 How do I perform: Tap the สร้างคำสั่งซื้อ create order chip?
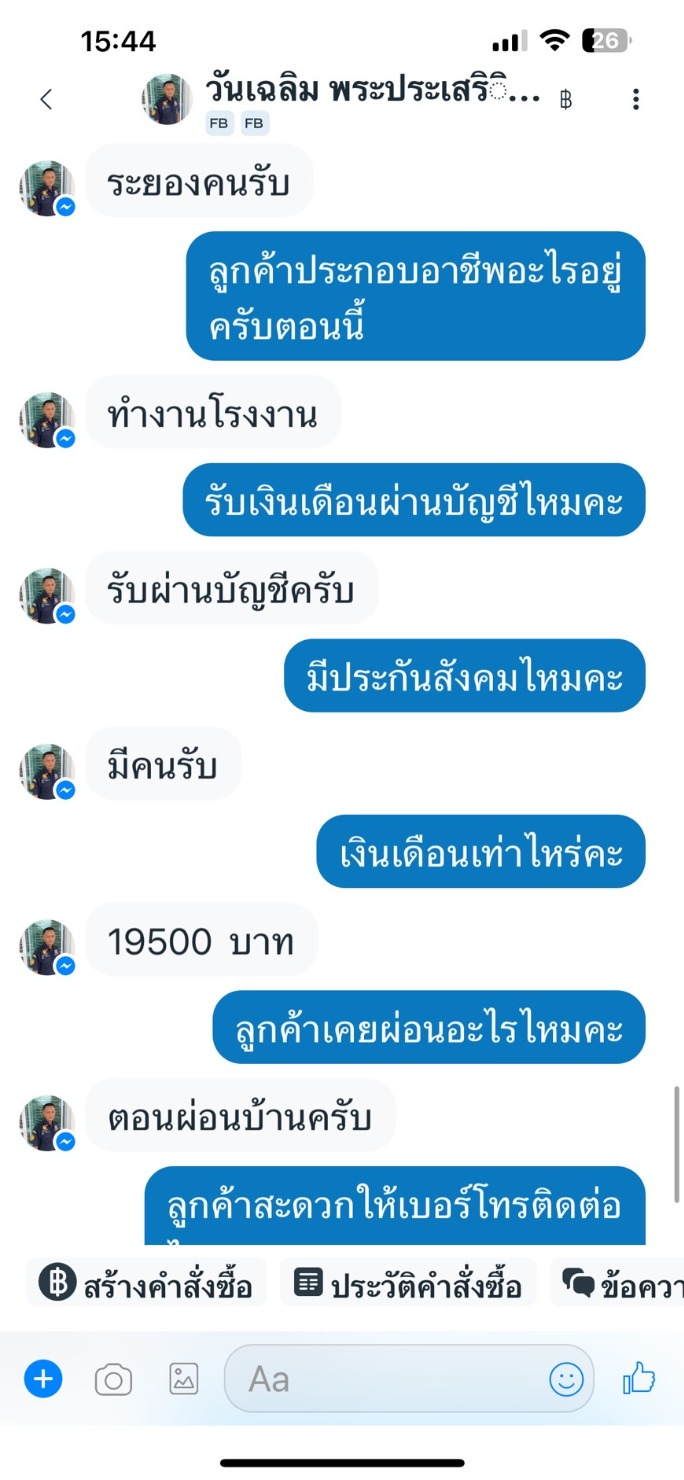coord(146,1284)
